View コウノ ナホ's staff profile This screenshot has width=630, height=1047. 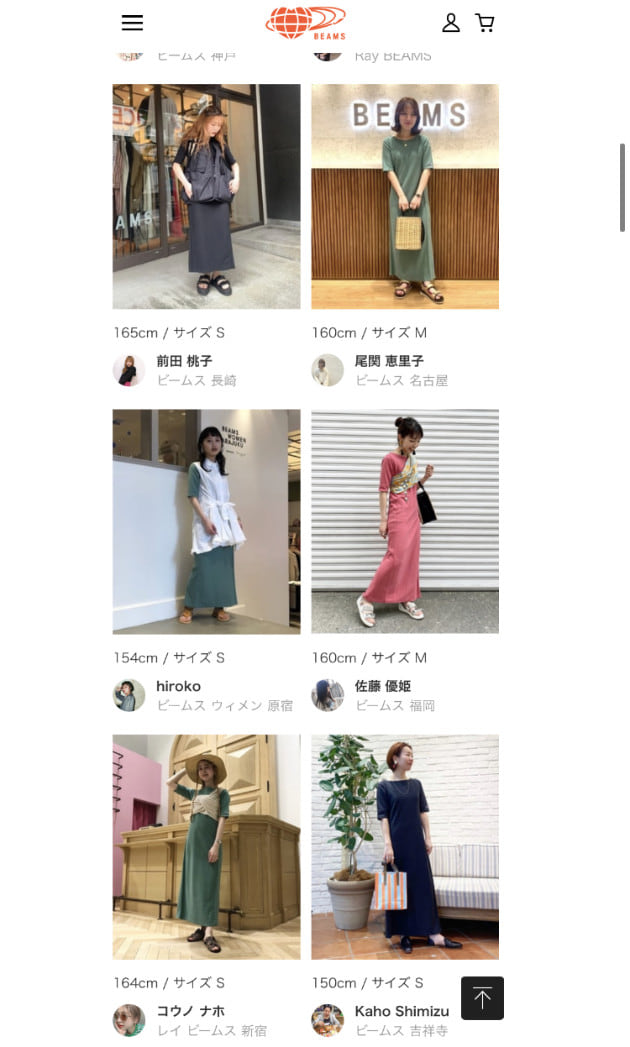190,1011
